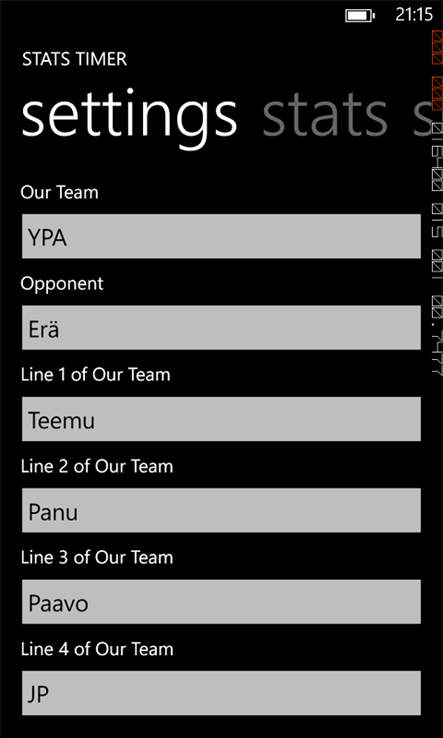Tap the Line 4 field containing JP
Screen dimensions: 443x738
coord(221,693)
